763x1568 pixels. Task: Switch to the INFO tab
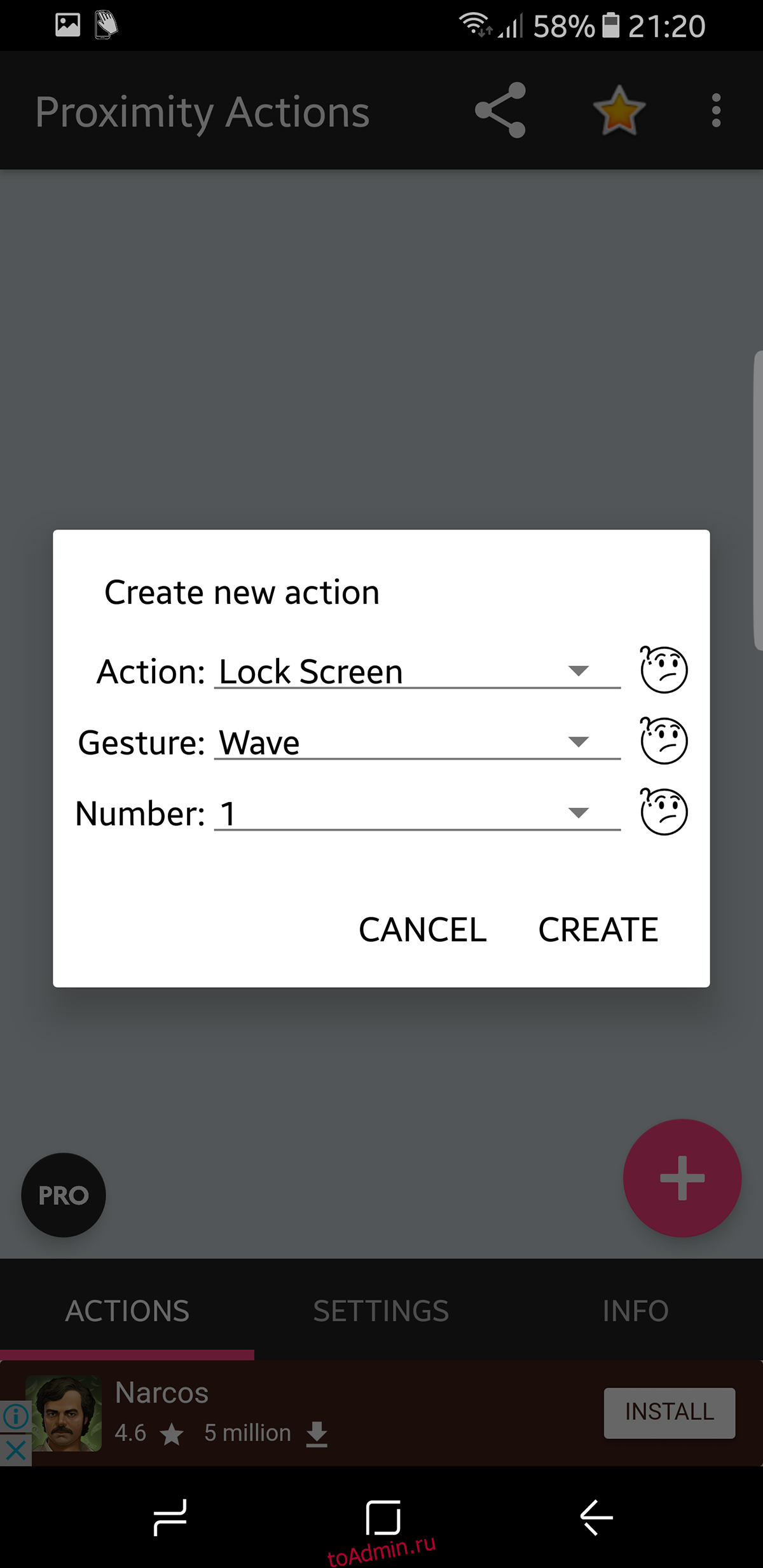tap(635, 1311)
